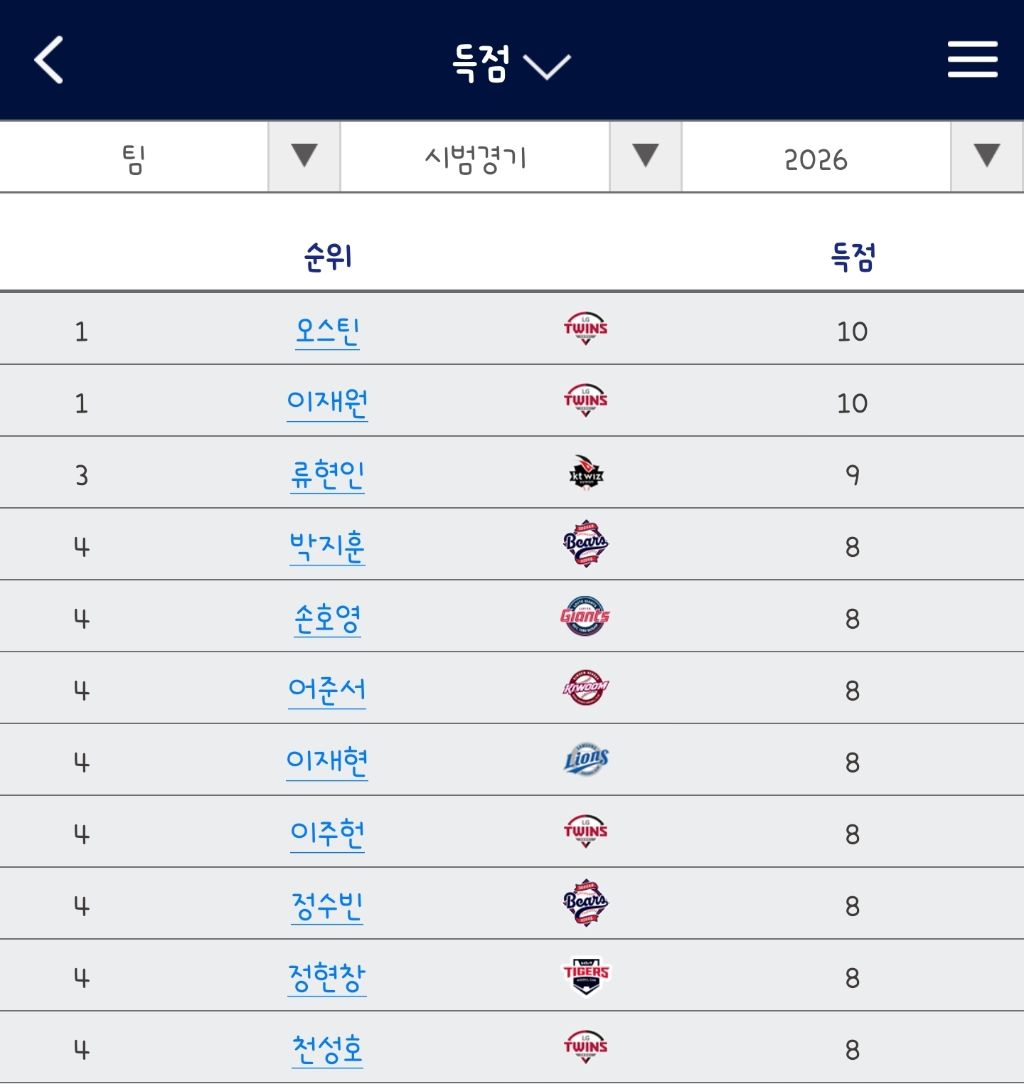
Task: Open the 팀 filter dropdown
Action: click(x=170, y=157)
